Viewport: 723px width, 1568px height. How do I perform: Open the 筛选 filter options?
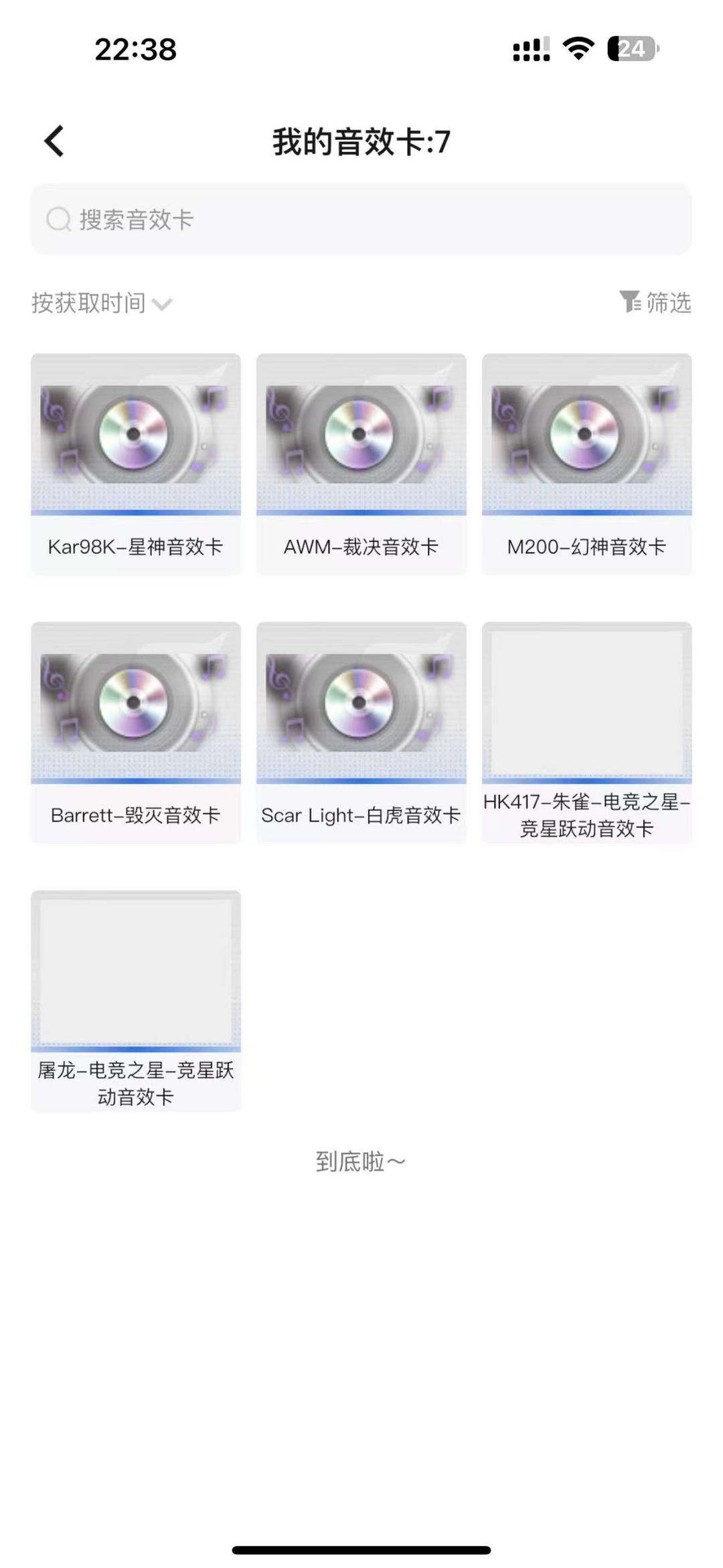click(655, 303)
